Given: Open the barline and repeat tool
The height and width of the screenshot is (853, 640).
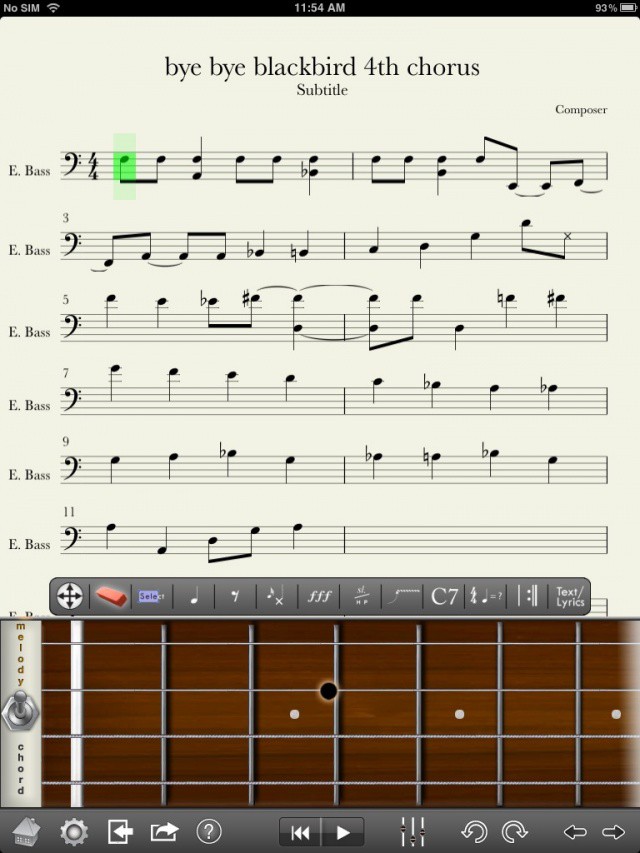Looking at the screenshot, I should click(x=529, y=597).
